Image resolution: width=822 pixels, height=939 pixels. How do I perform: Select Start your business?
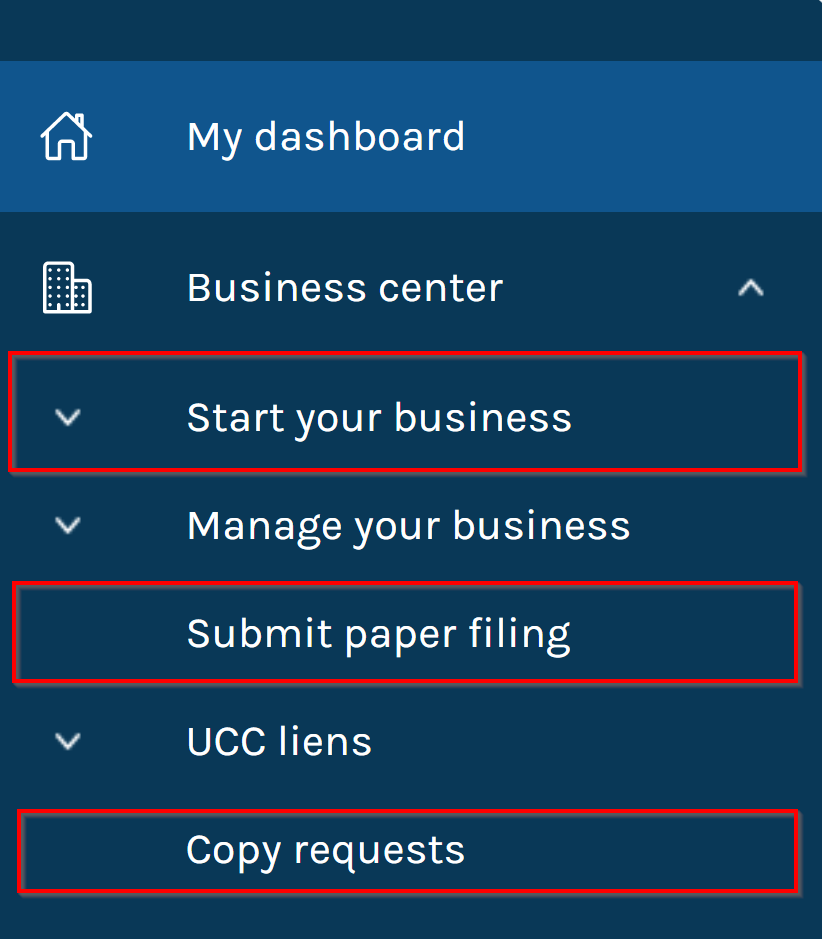click(x=379, y=417)
